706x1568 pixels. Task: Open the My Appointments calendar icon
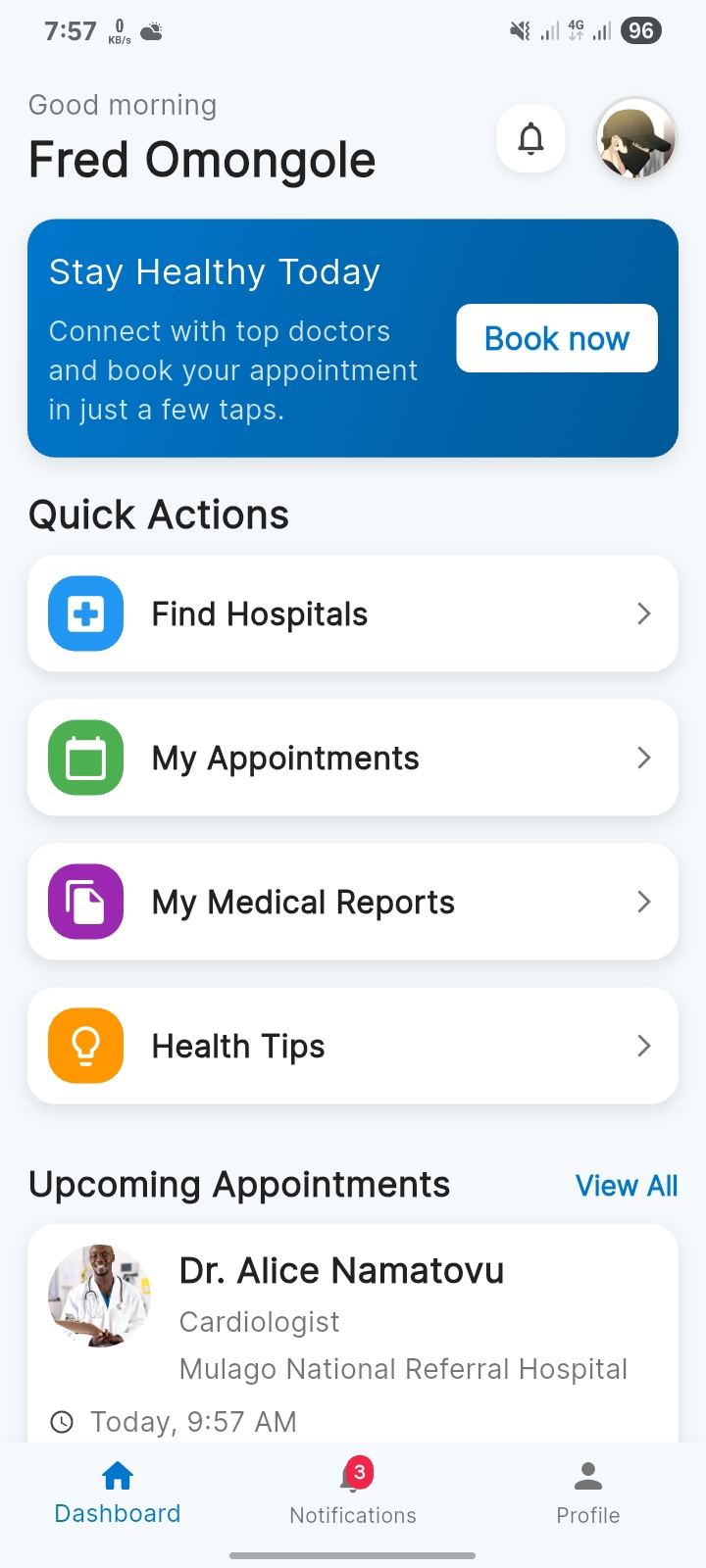[x=85, y=758]
